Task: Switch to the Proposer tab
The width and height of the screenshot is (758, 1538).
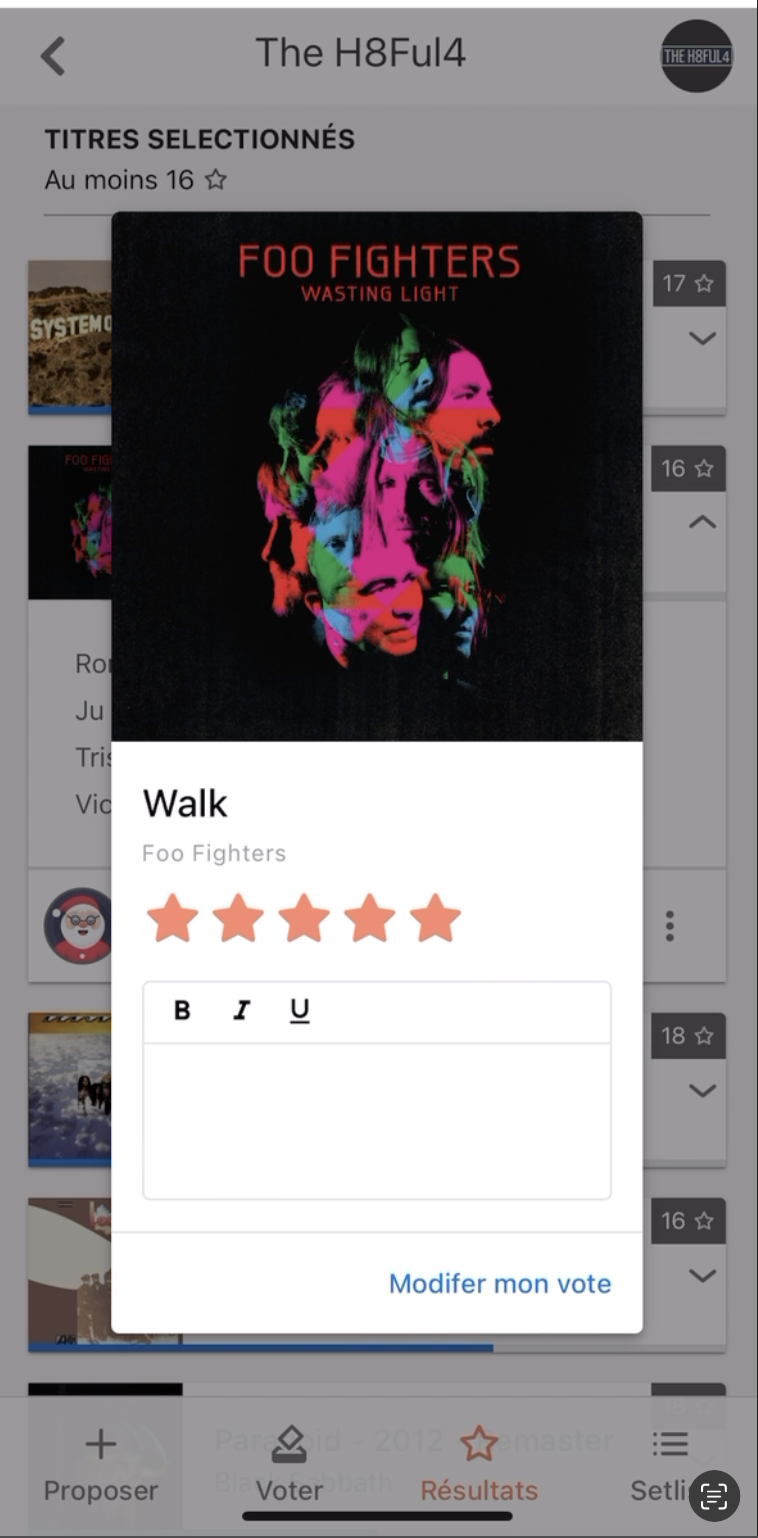Action: [x=100, y=1465]
